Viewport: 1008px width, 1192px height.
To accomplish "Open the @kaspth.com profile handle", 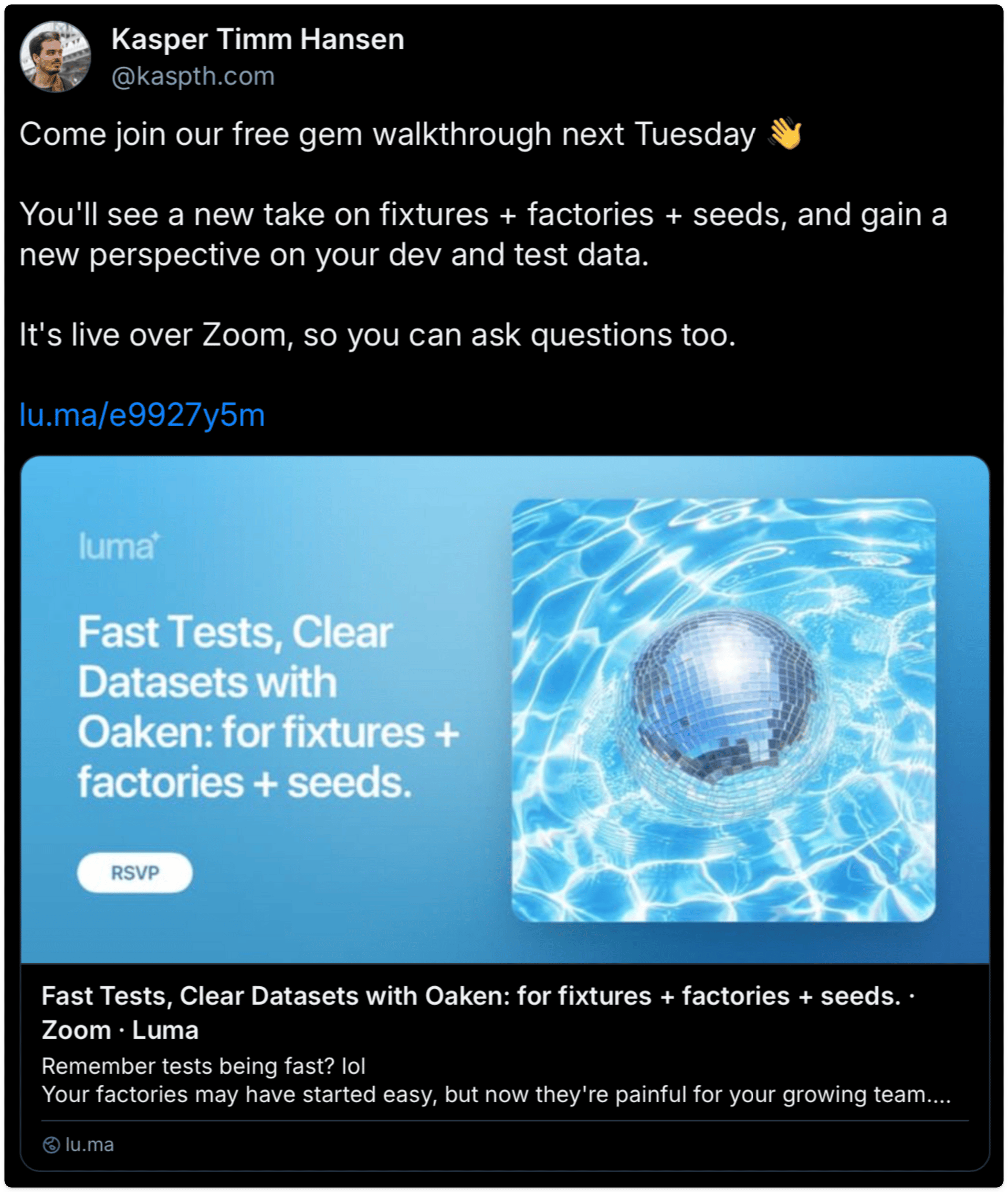I will click(x=193, y=76).
